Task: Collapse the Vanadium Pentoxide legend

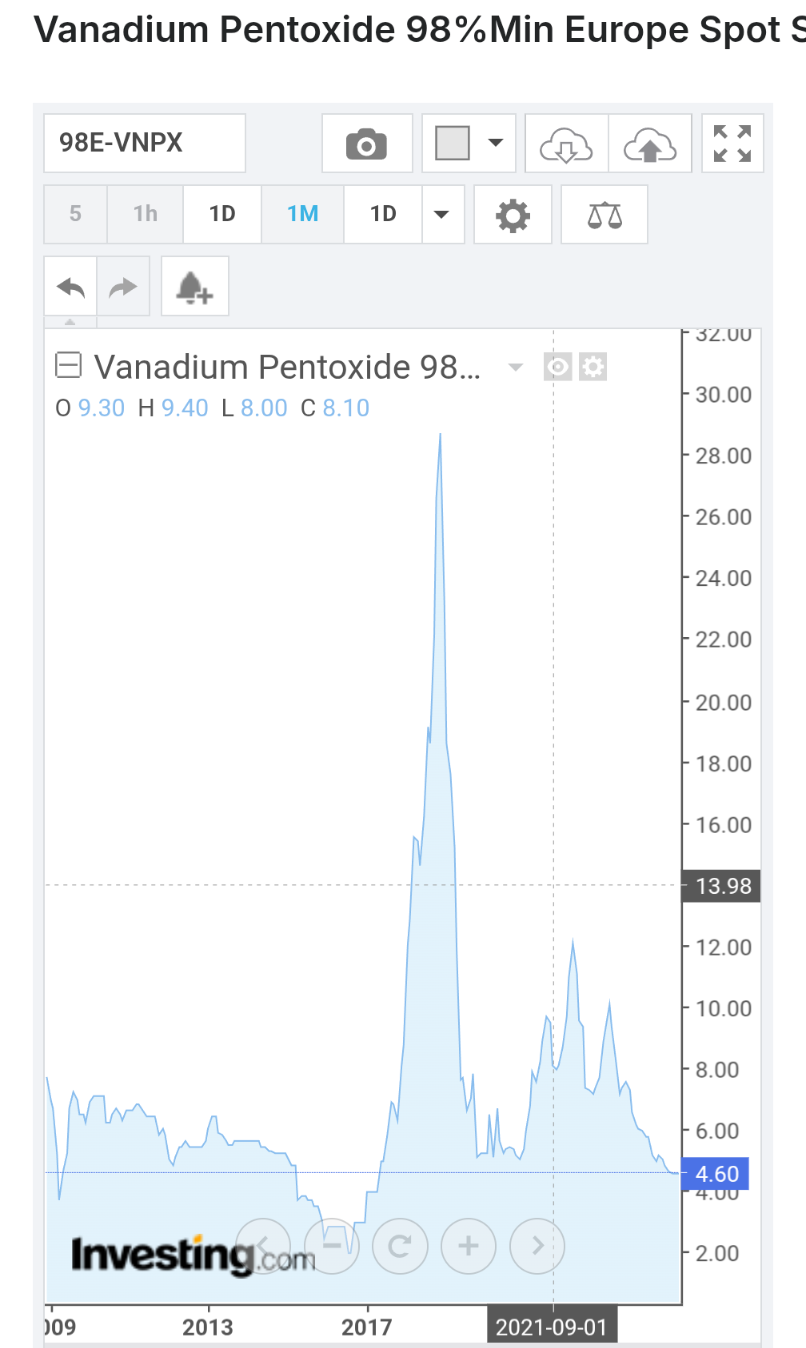Action: (68, 367)
